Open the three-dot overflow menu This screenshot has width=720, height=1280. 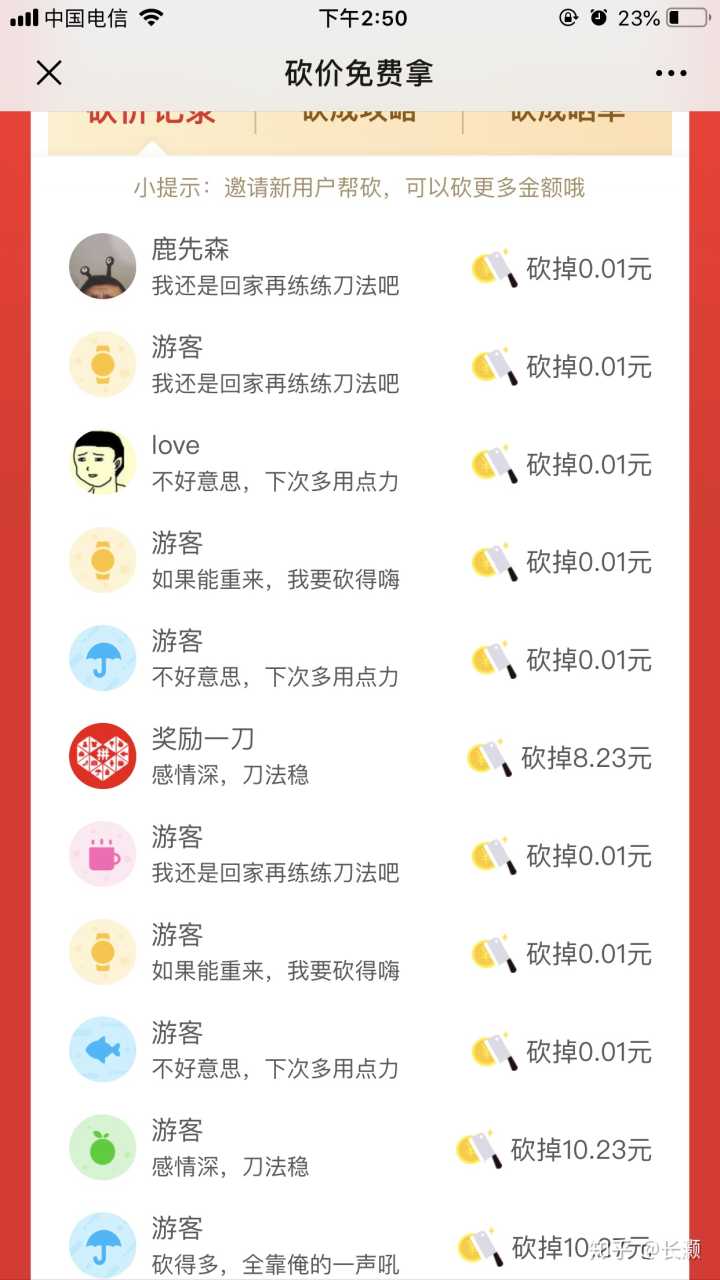click(671, 73)
